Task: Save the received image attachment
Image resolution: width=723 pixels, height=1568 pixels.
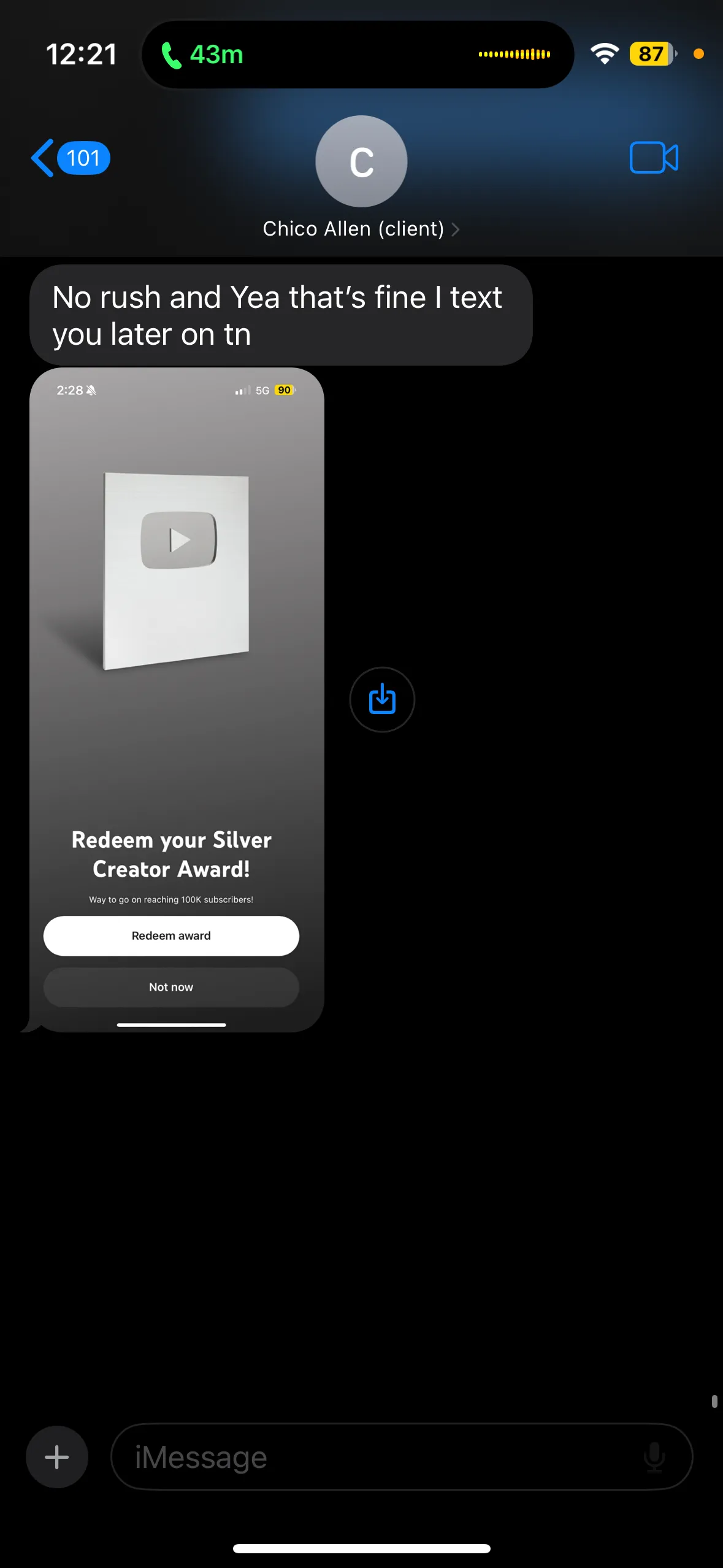Action: point(382,699)
